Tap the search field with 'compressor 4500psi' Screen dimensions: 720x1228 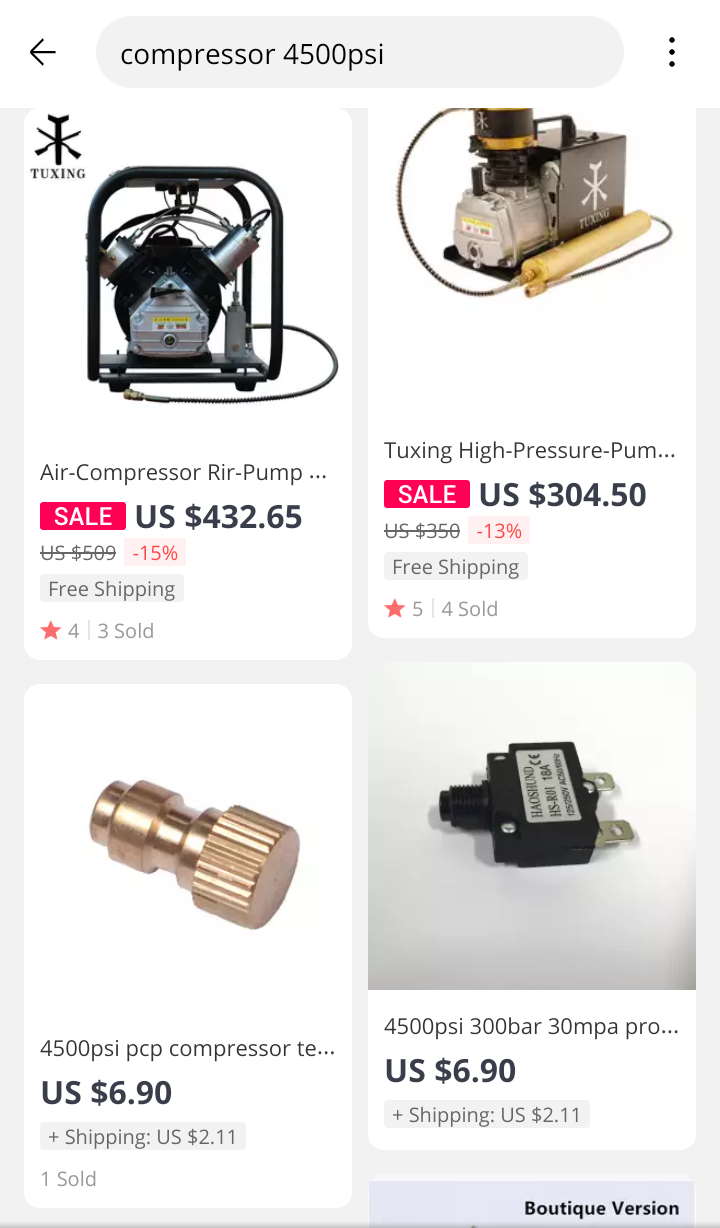point(359,53)
